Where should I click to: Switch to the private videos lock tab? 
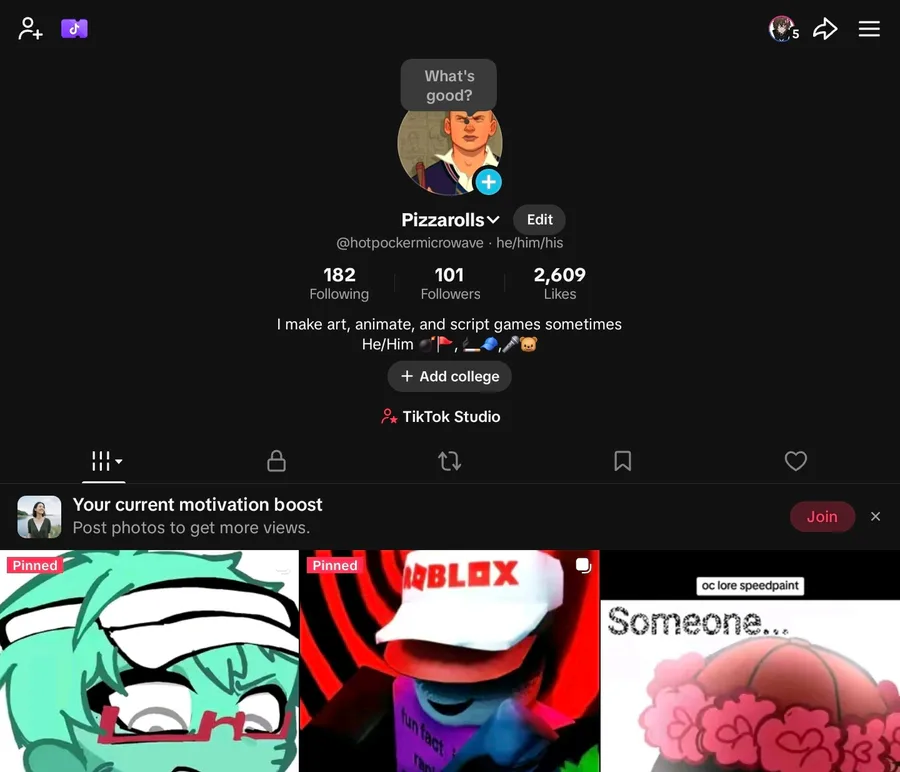(276, 461)
